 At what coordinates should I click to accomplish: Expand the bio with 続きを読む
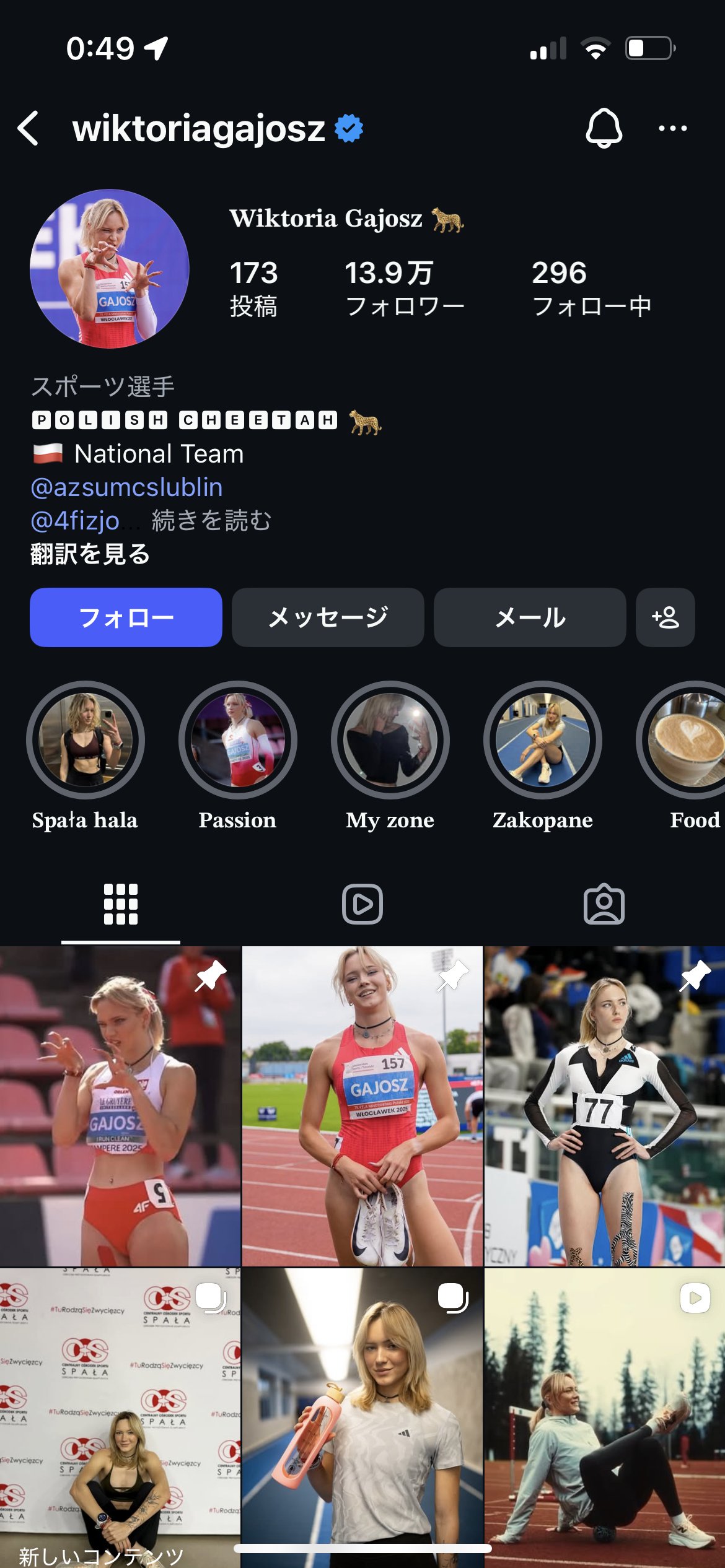point(211,521)
